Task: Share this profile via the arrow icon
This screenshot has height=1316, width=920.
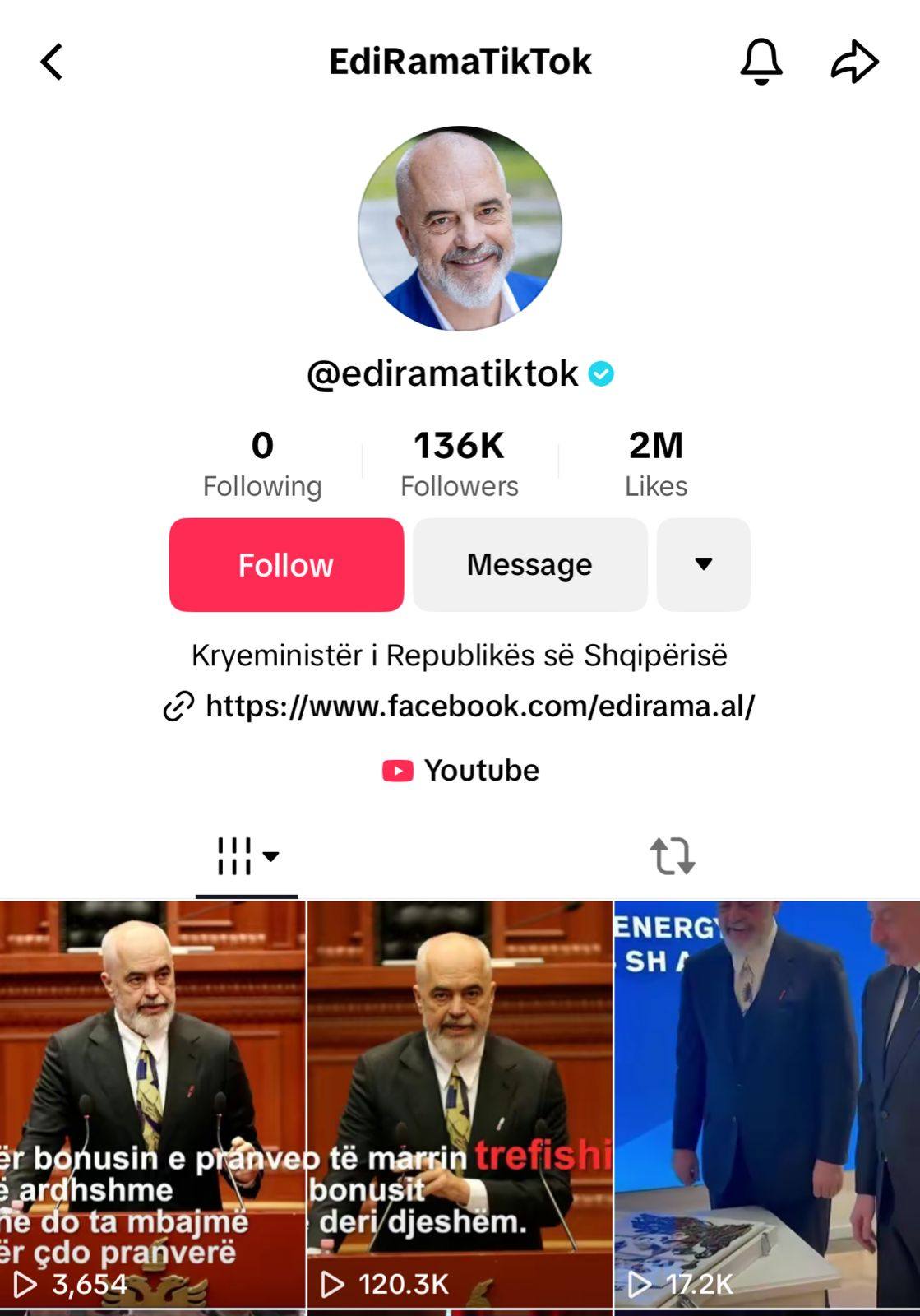Action: pos(854,63)
